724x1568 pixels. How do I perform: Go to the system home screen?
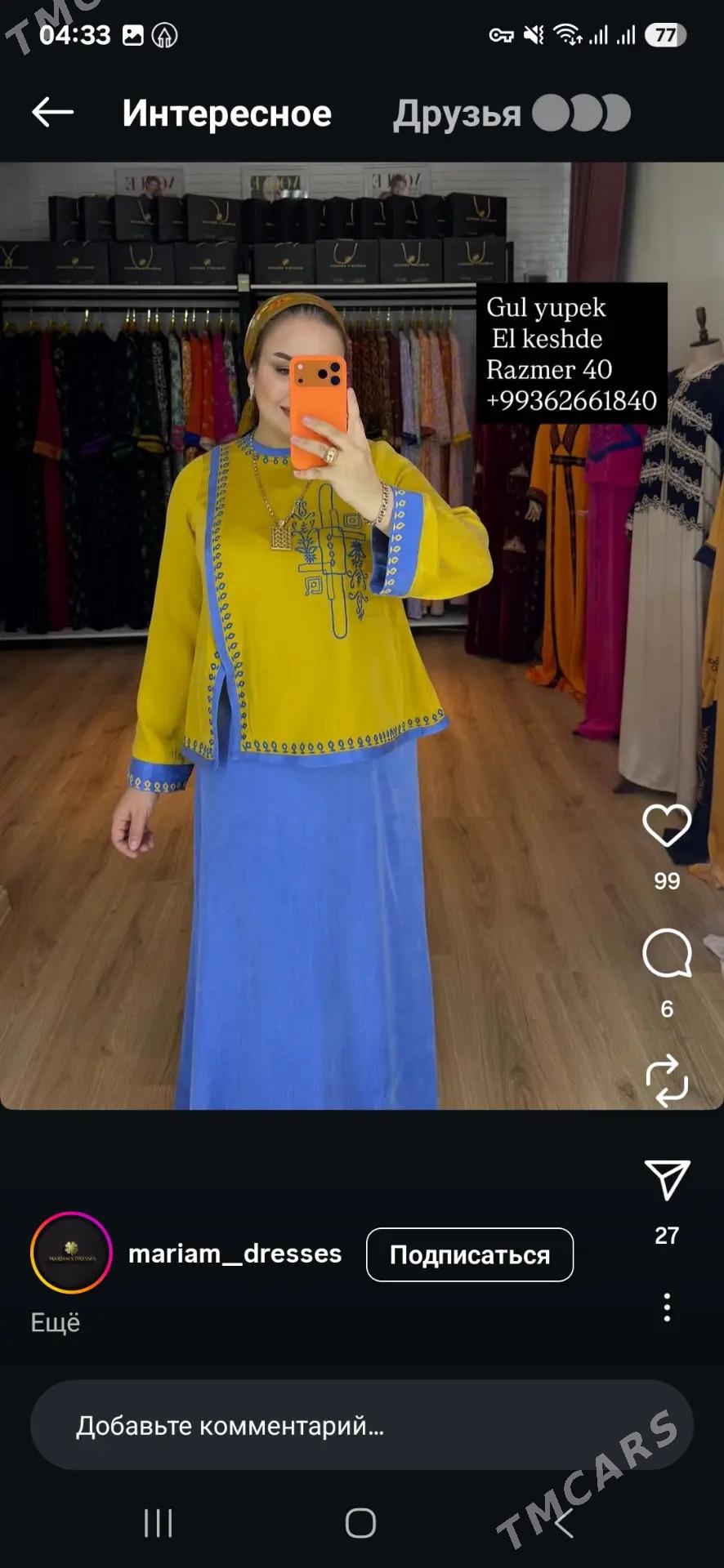pos(360,1523)
